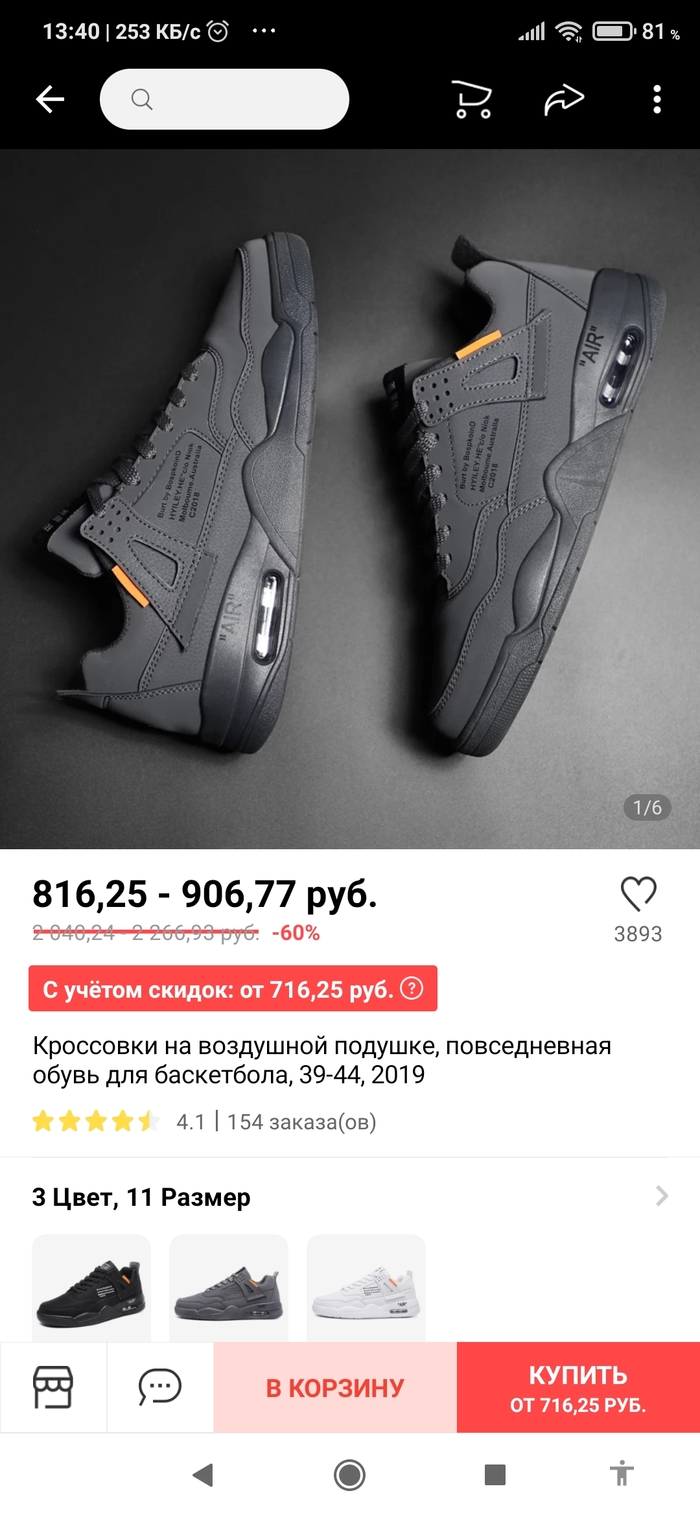Select the white sneaker color variant

click(x=366, y=1288)
